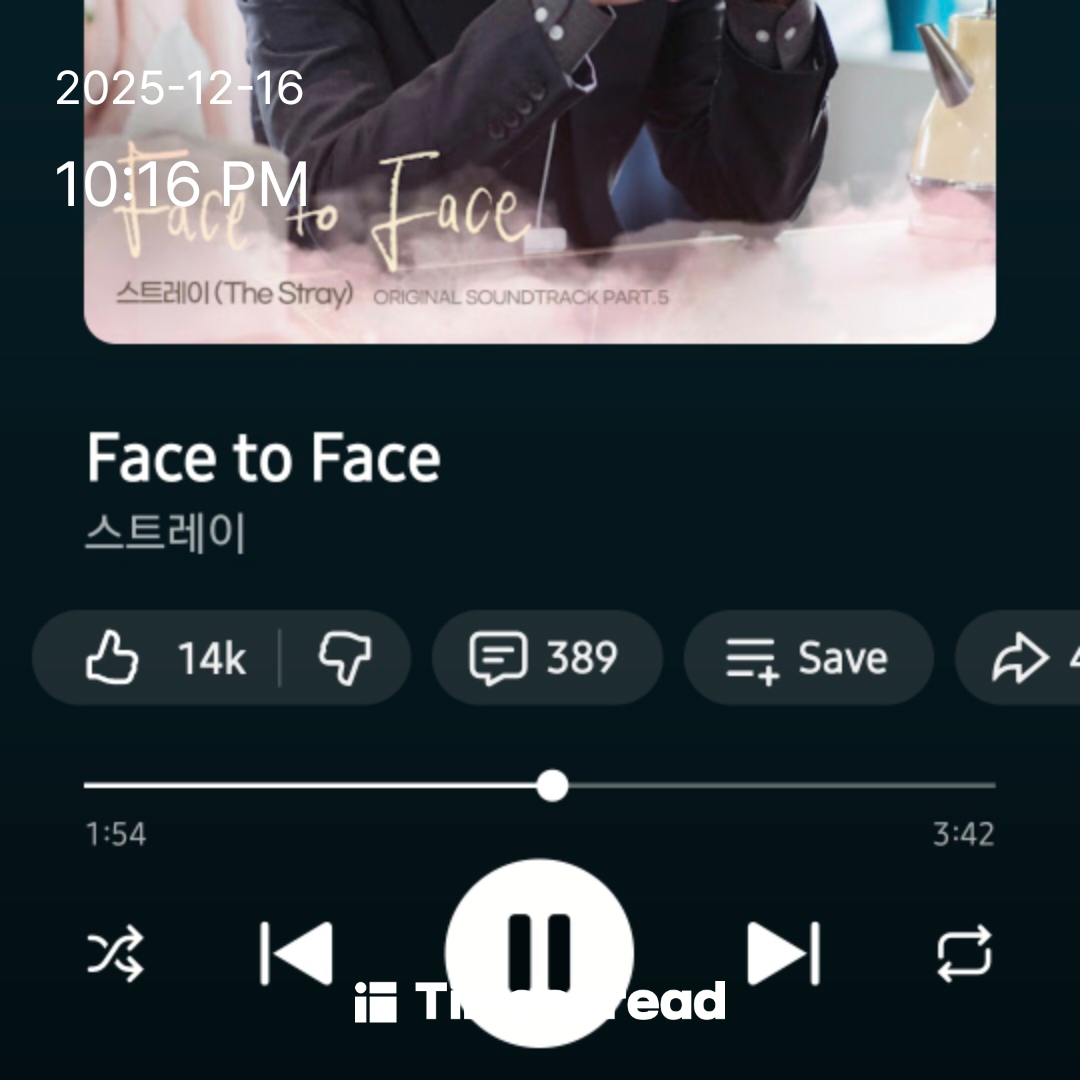Save the song to a playlist

(808, 659)
